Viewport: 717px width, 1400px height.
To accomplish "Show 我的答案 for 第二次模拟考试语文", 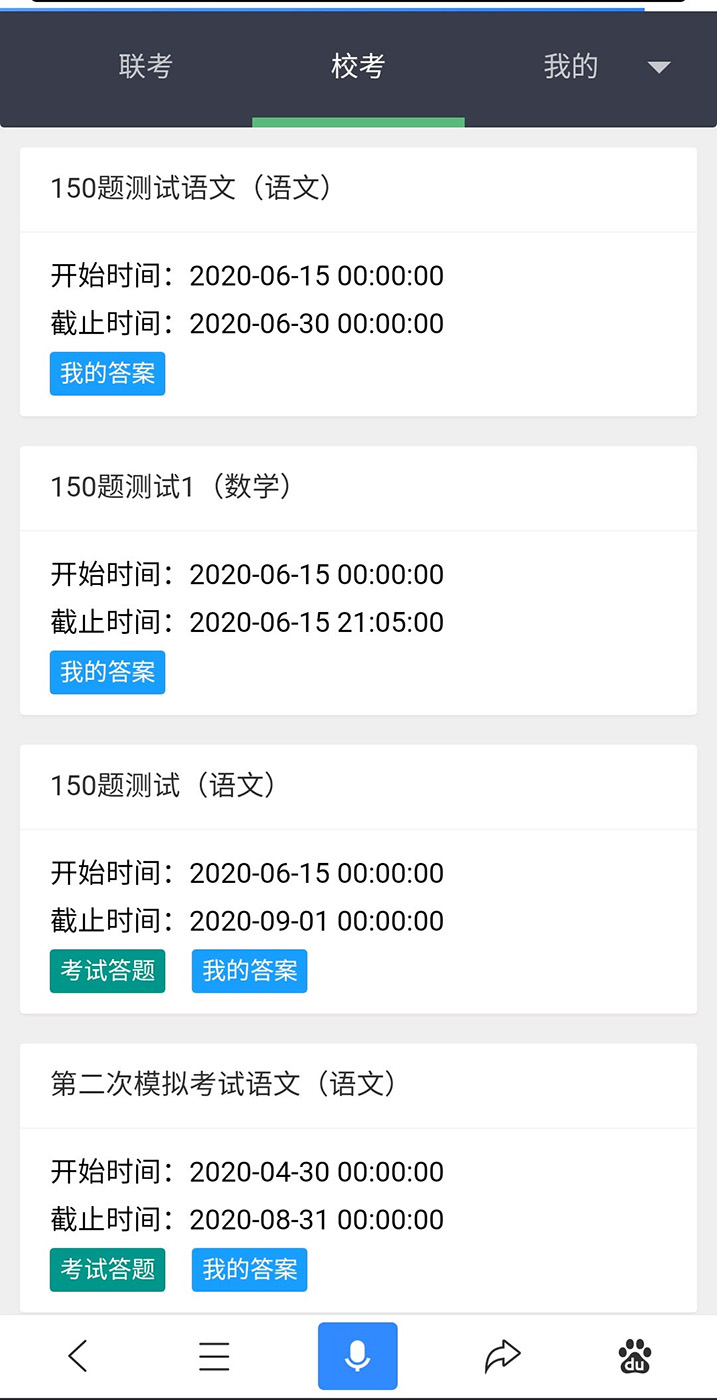I will tap(249, 1269).
